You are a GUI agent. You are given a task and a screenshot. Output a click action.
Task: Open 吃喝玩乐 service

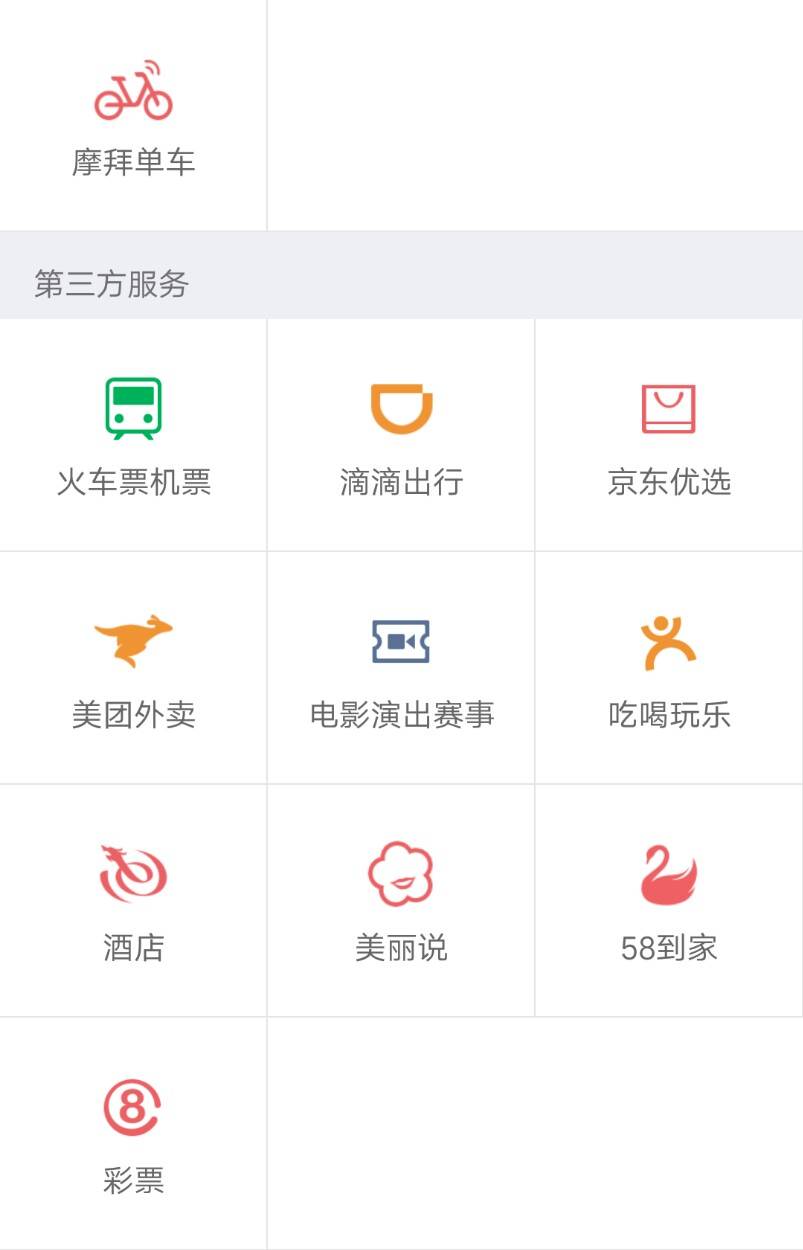click(669, 668)
